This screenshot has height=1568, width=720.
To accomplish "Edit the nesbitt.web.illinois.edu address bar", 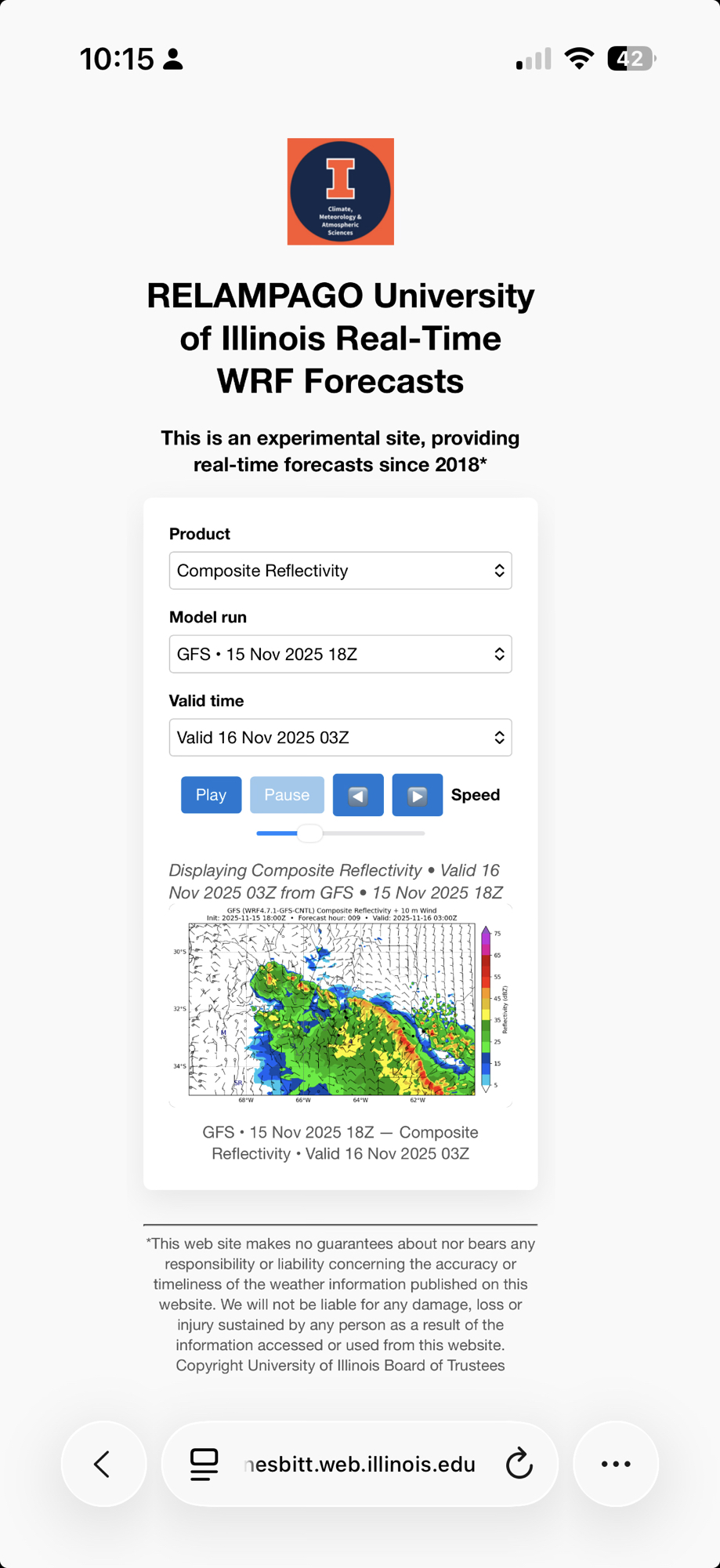I will point(359,1464).
